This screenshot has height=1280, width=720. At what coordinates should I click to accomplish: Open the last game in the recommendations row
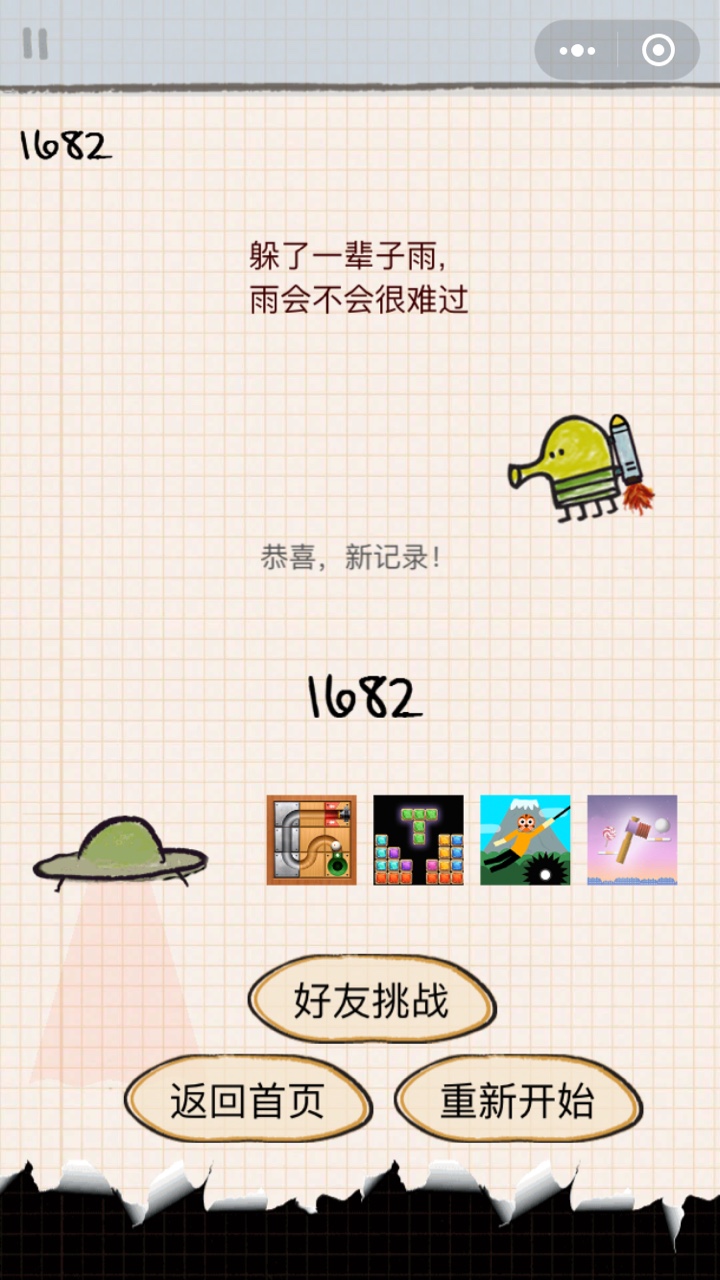coord(632,840)
